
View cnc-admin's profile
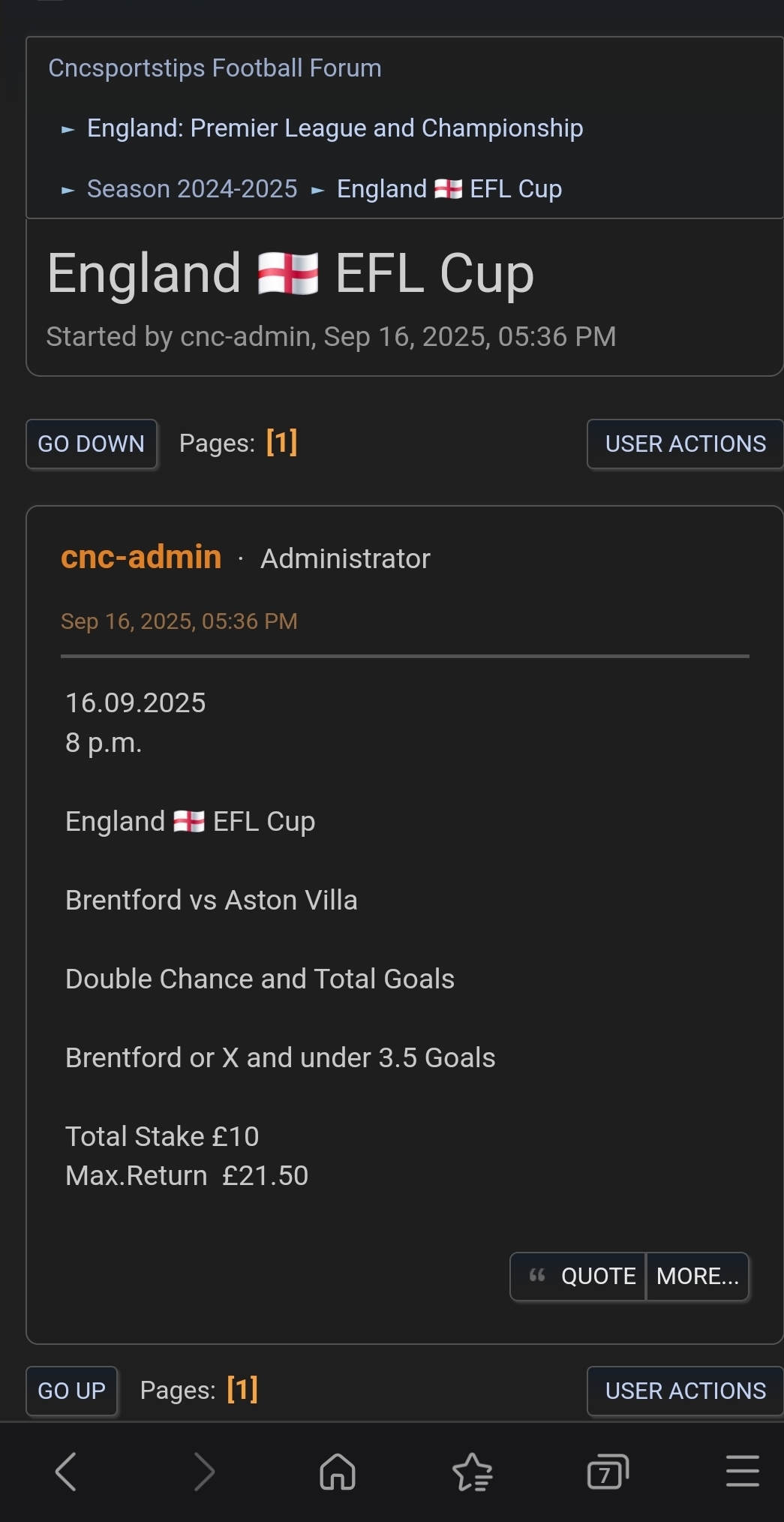pyautogui.click(x=141, y=558)
